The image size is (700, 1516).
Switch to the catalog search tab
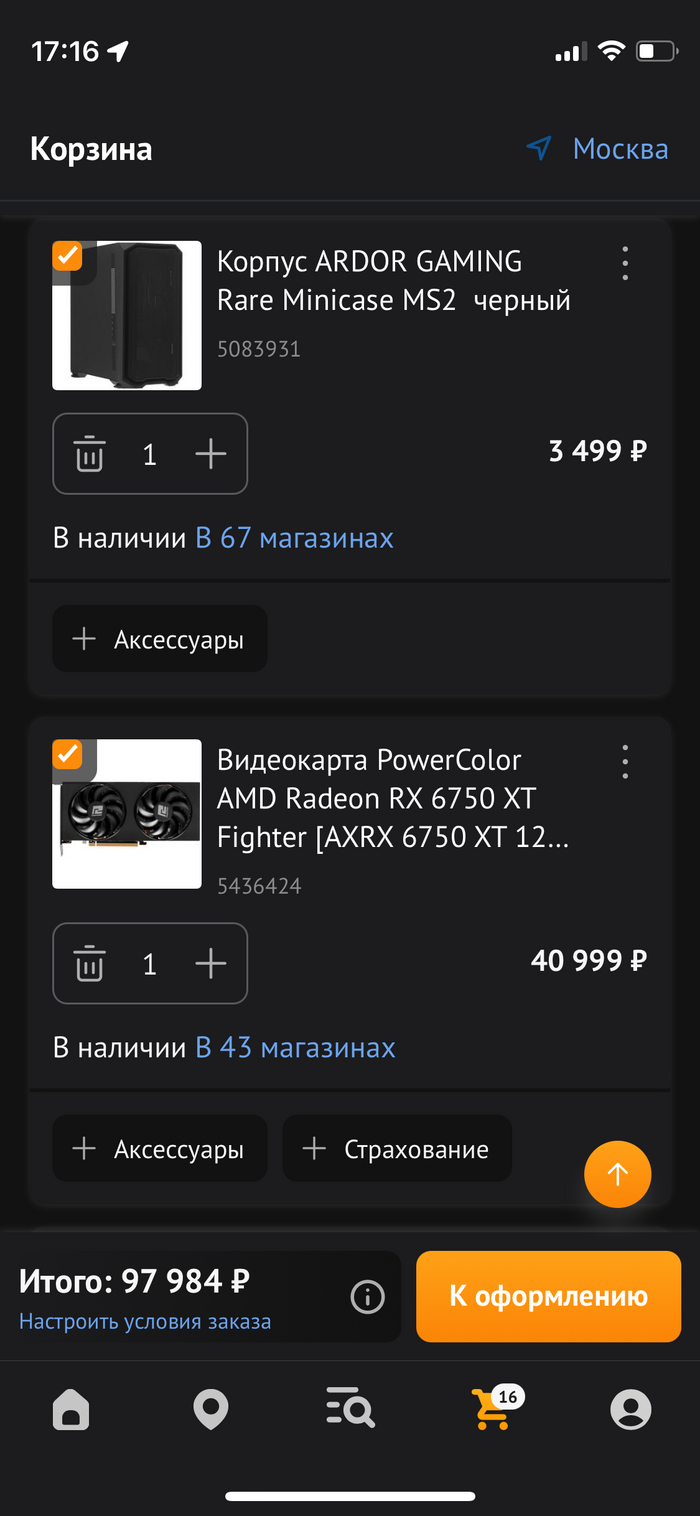350,1409
